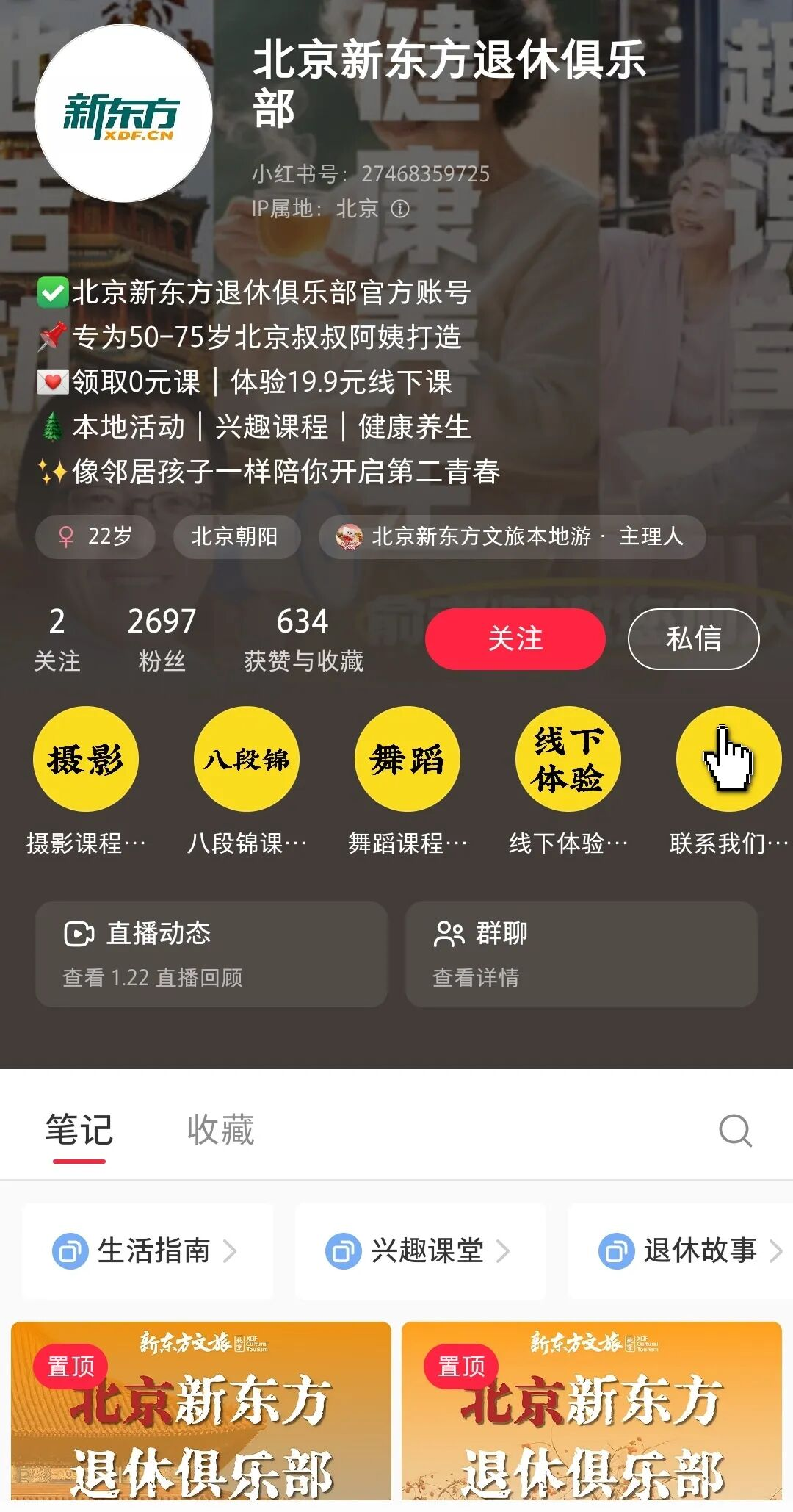Tap the info icon next to IP属地
This screenshot has height=1512, width=793.
400,210
